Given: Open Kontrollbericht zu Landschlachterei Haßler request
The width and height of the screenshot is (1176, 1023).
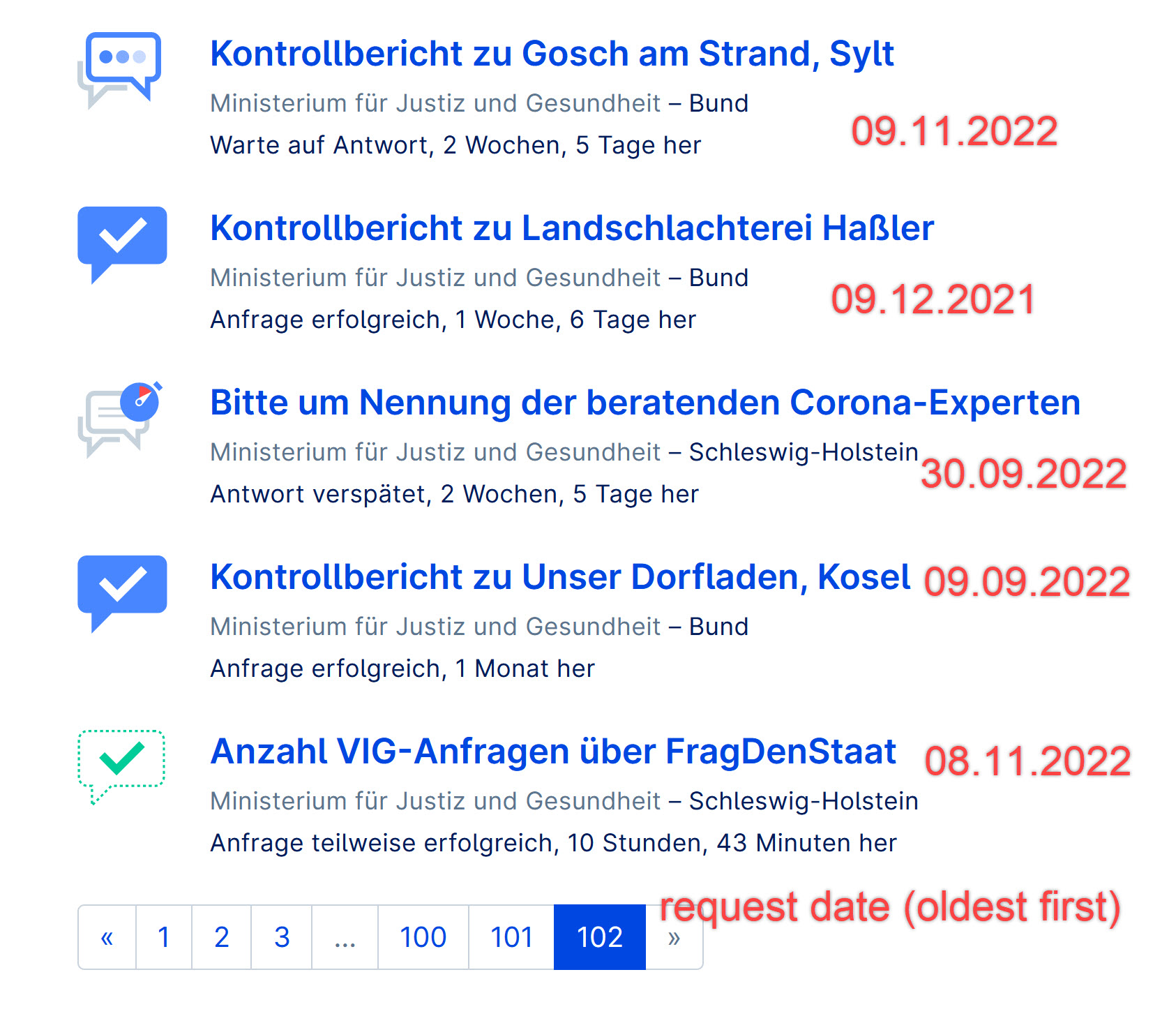Looking at the screenshot, I should click(x=571, y=228).
